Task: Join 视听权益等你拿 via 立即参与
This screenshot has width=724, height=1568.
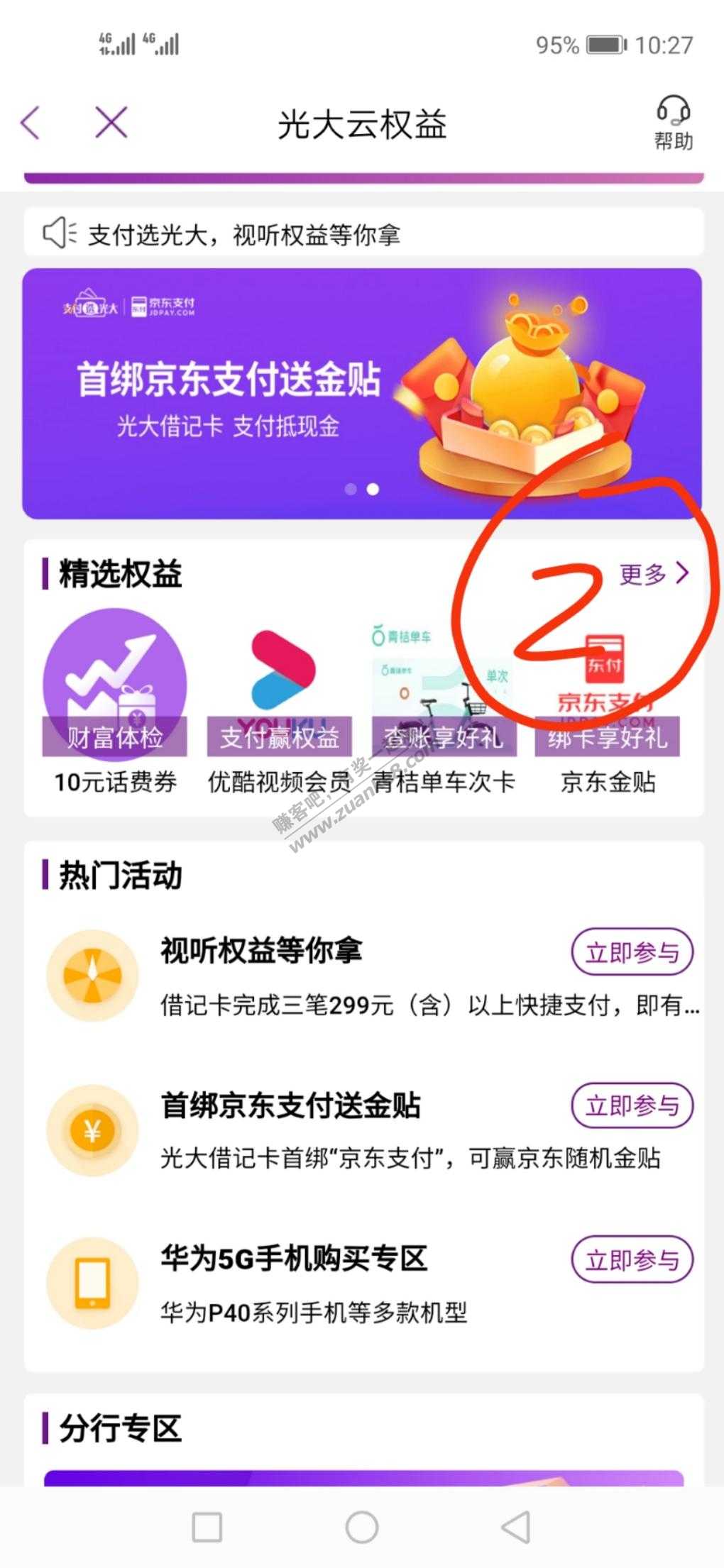Action: pyautogui.click(x=632, y=951)
